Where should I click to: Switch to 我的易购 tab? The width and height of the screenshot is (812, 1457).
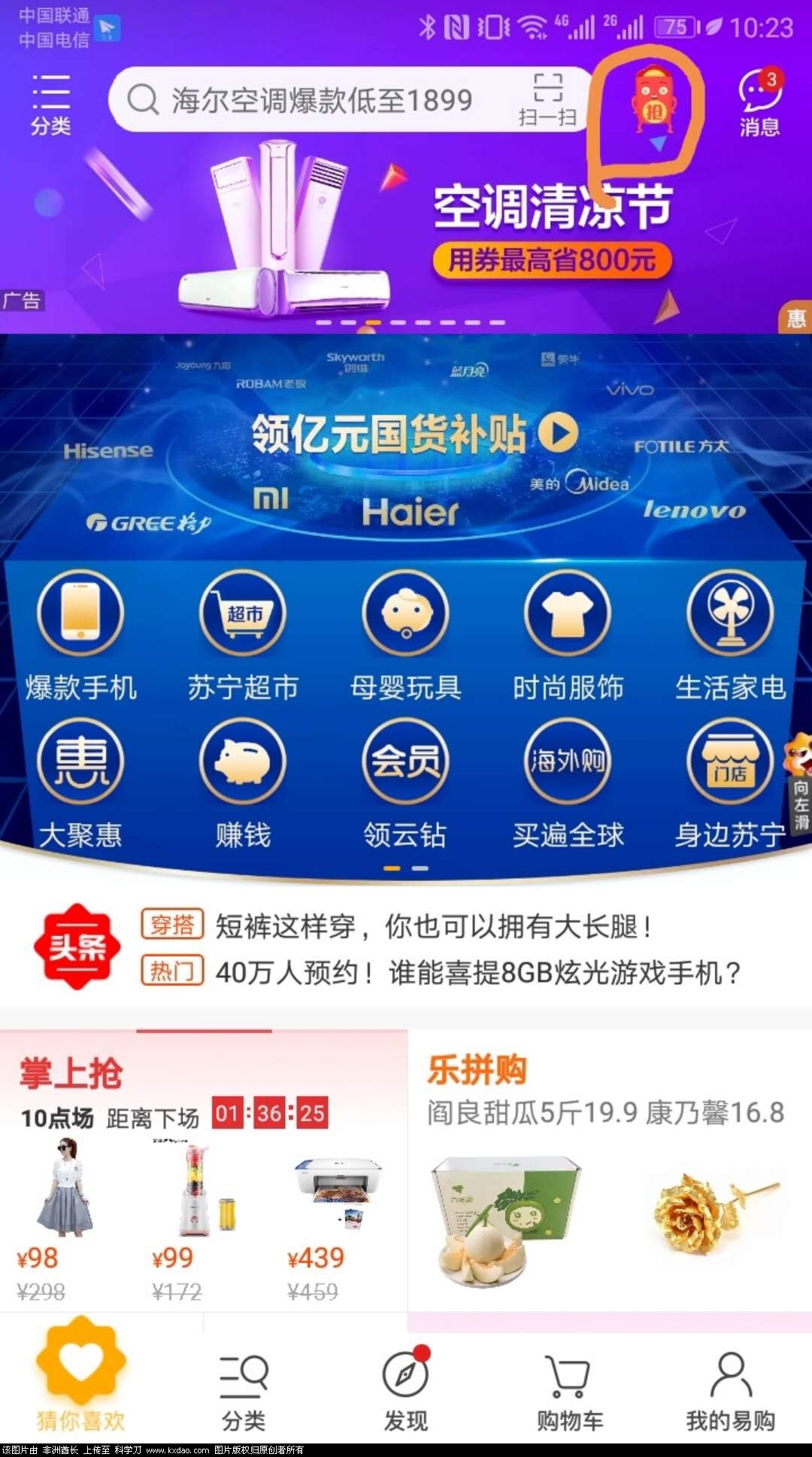tap(730, 1391)
